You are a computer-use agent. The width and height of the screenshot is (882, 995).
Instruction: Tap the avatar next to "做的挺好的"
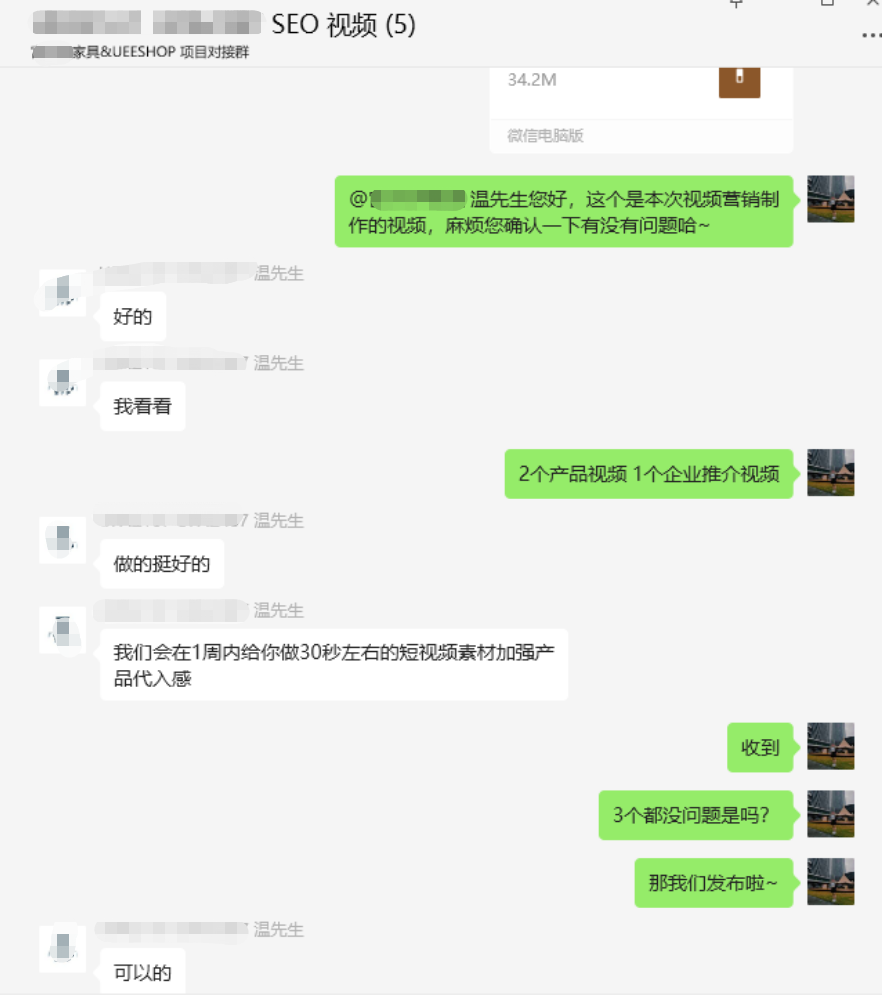pyautogui.click(x=62, y=541)
